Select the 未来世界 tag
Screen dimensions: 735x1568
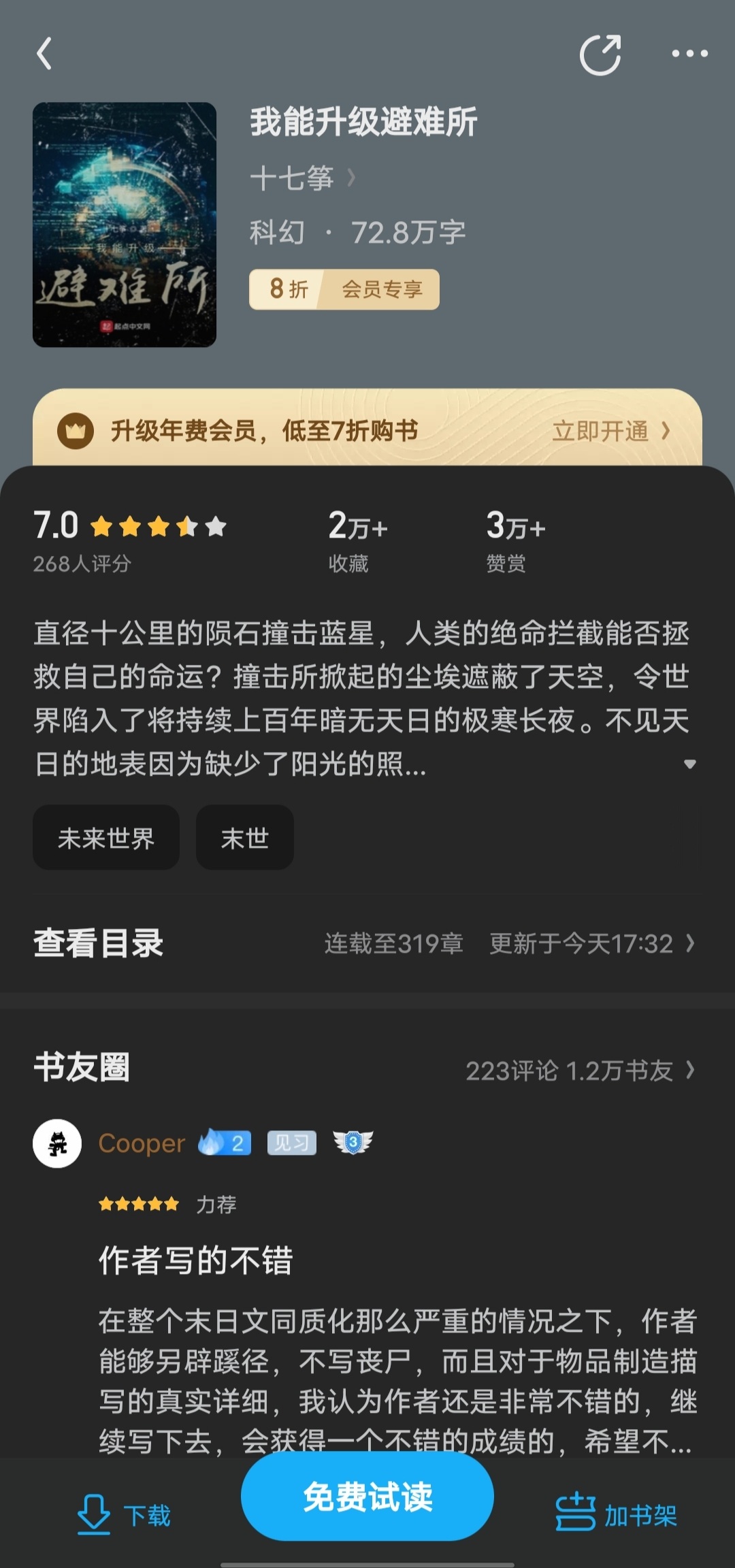[x=106, y=838]
